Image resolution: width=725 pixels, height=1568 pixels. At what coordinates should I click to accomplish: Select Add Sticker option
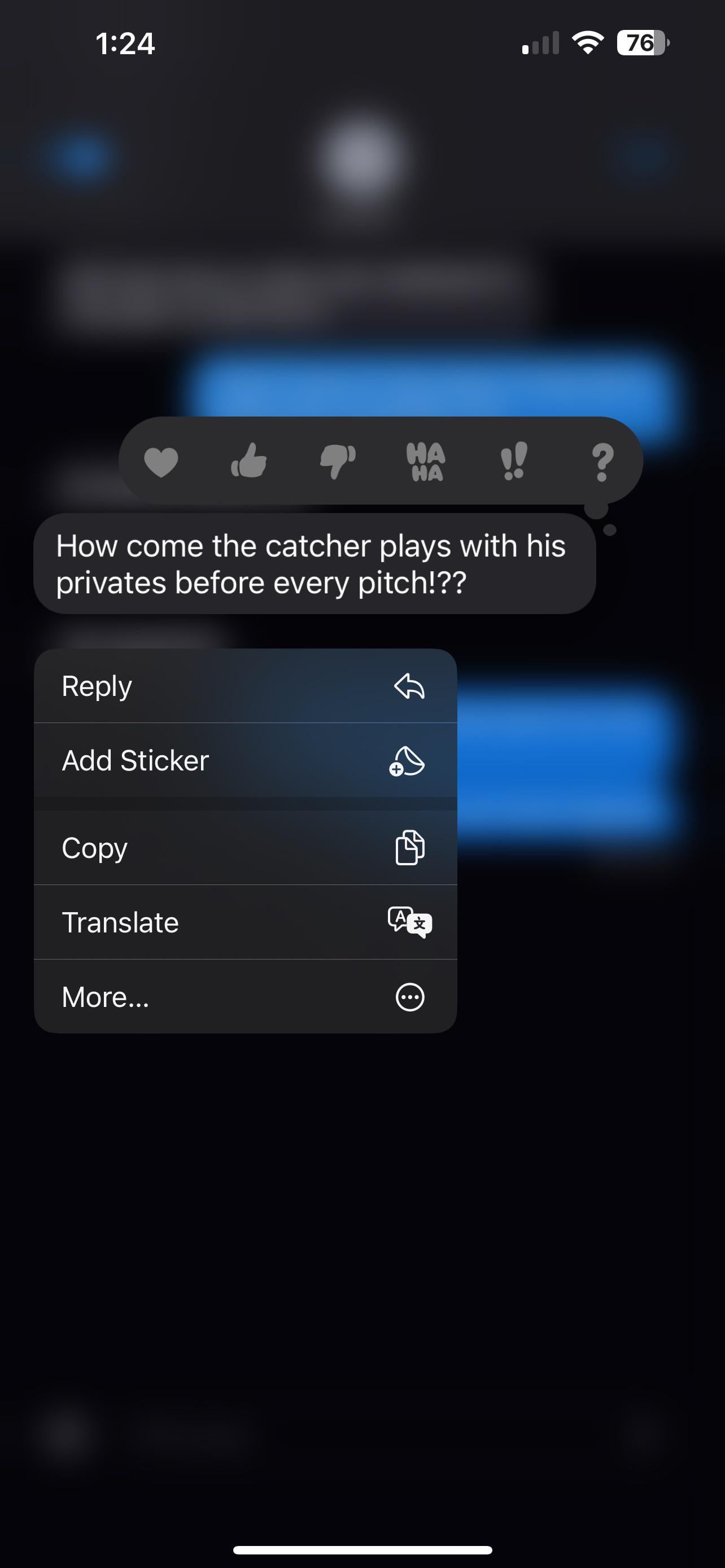[x=245, y=760]
